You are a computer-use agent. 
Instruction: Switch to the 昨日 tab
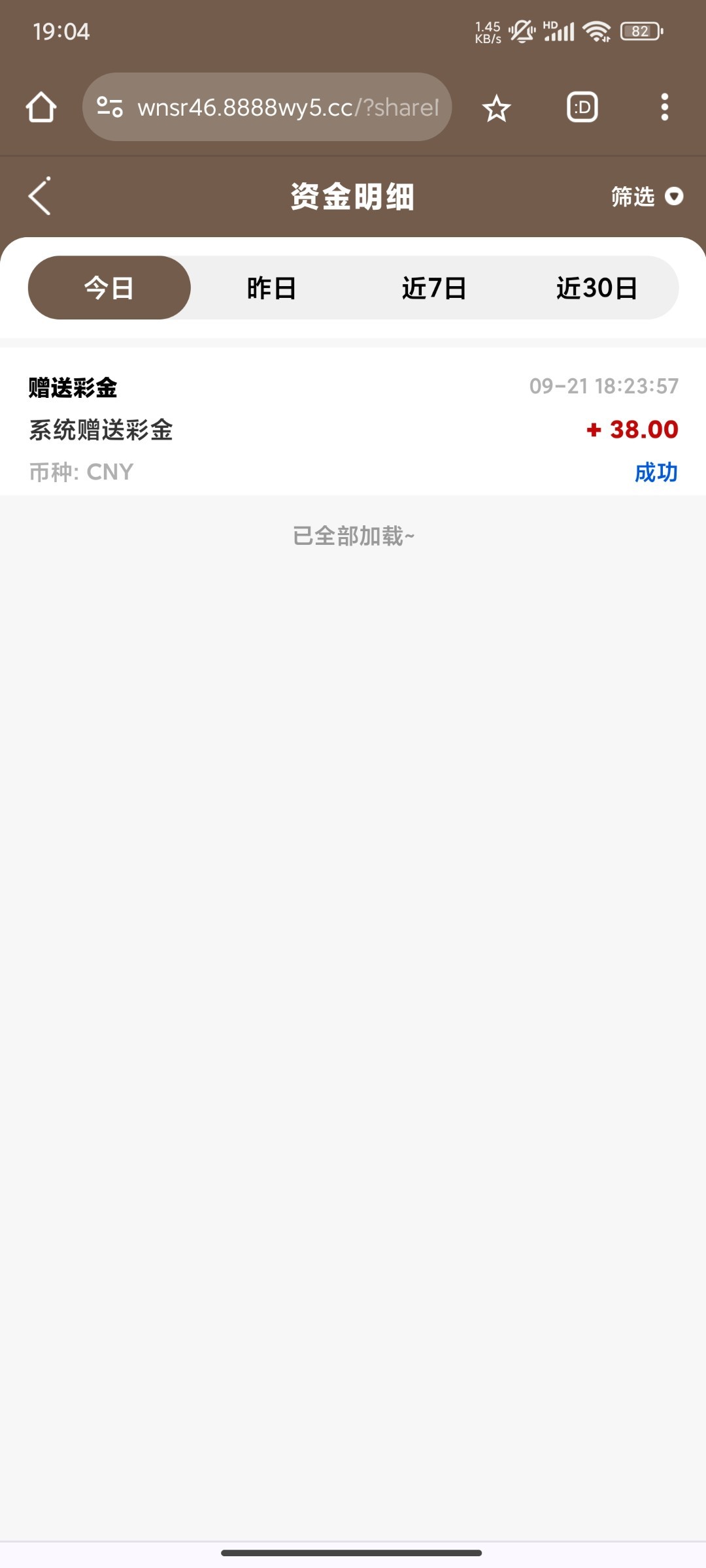coord(272,287)
